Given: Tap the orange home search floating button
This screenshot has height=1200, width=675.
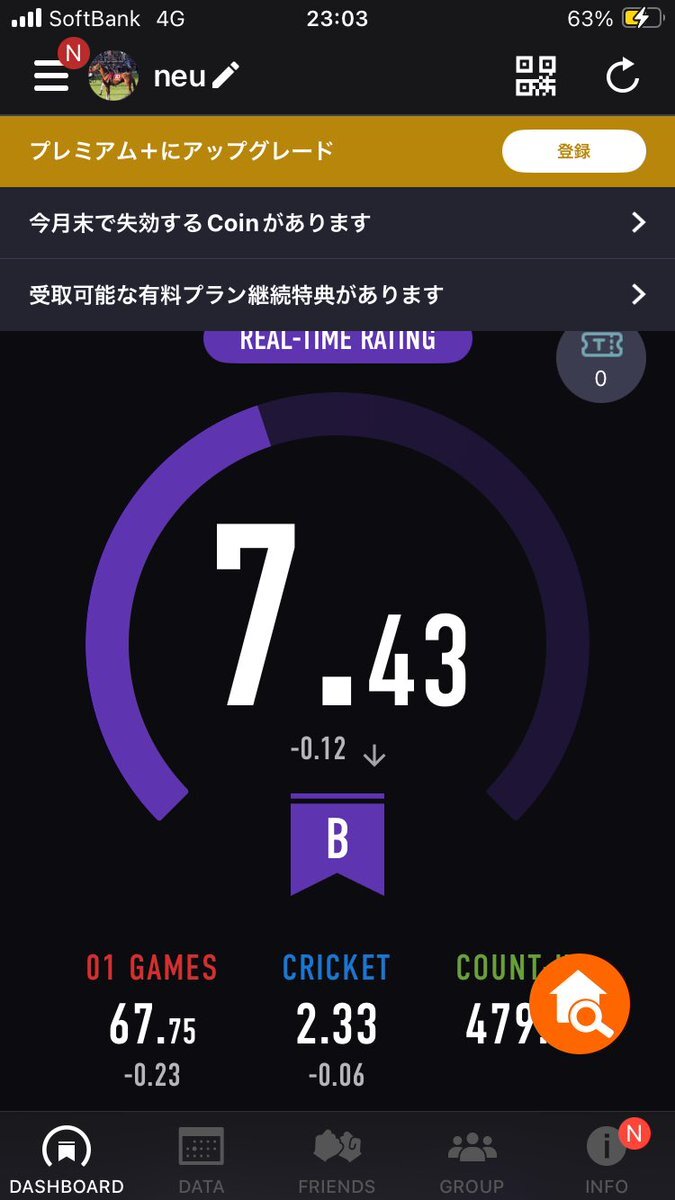Looking at the screenshot, I should click(580, 1003).
